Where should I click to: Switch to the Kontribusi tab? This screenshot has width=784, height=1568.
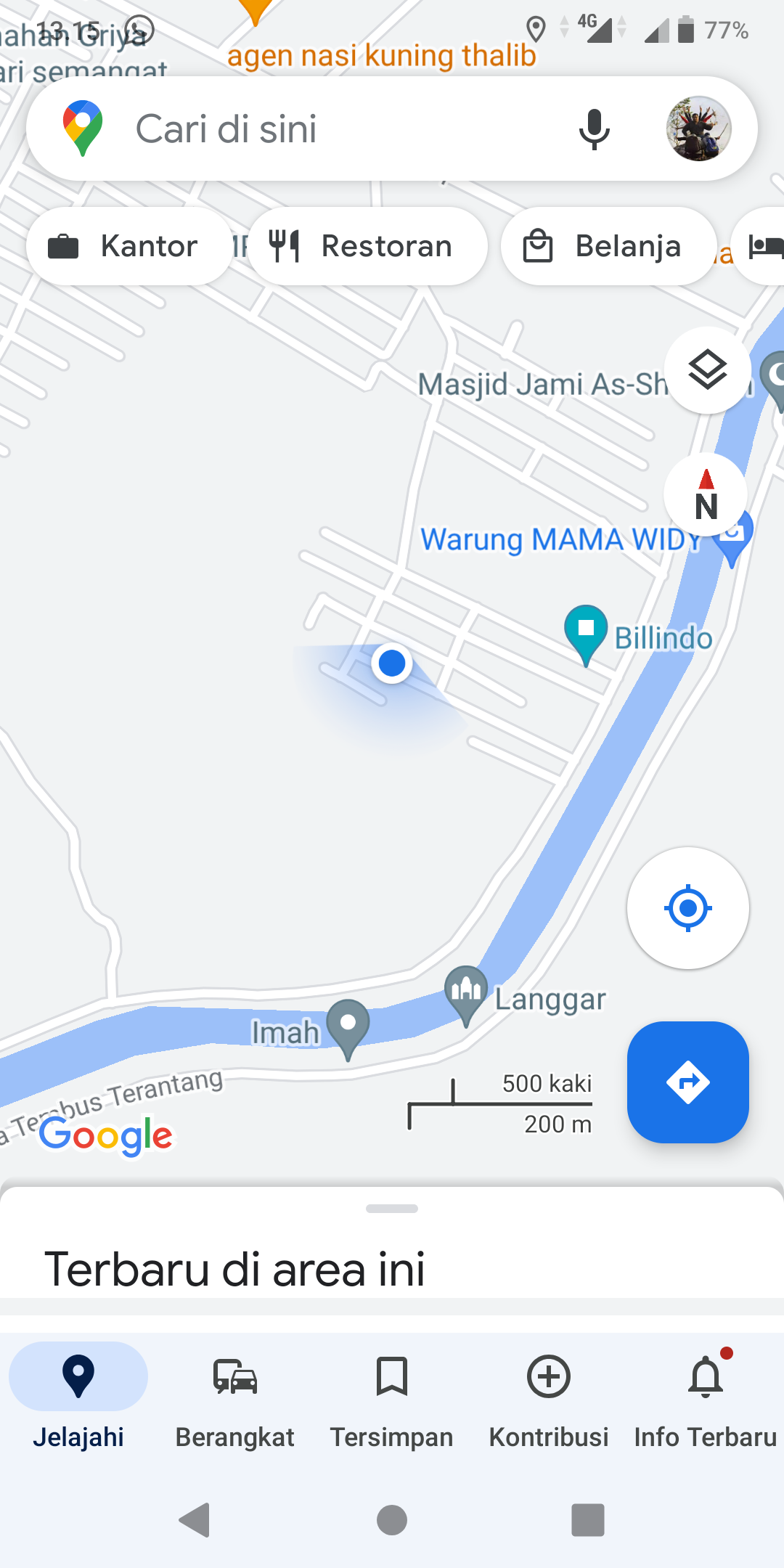point(549,1394)
